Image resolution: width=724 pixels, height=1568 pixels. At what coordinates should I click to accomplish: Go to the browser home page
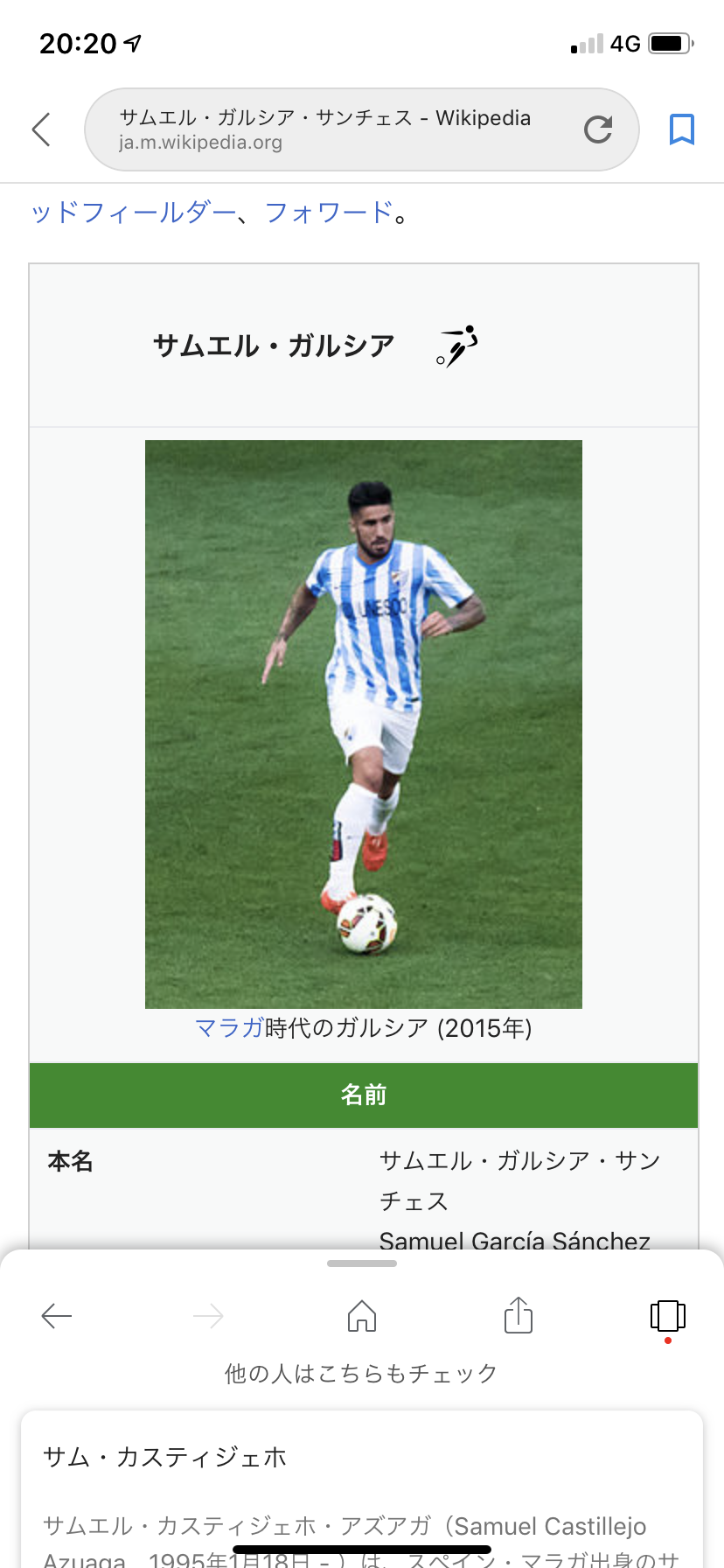click(x=362, y=1315)
